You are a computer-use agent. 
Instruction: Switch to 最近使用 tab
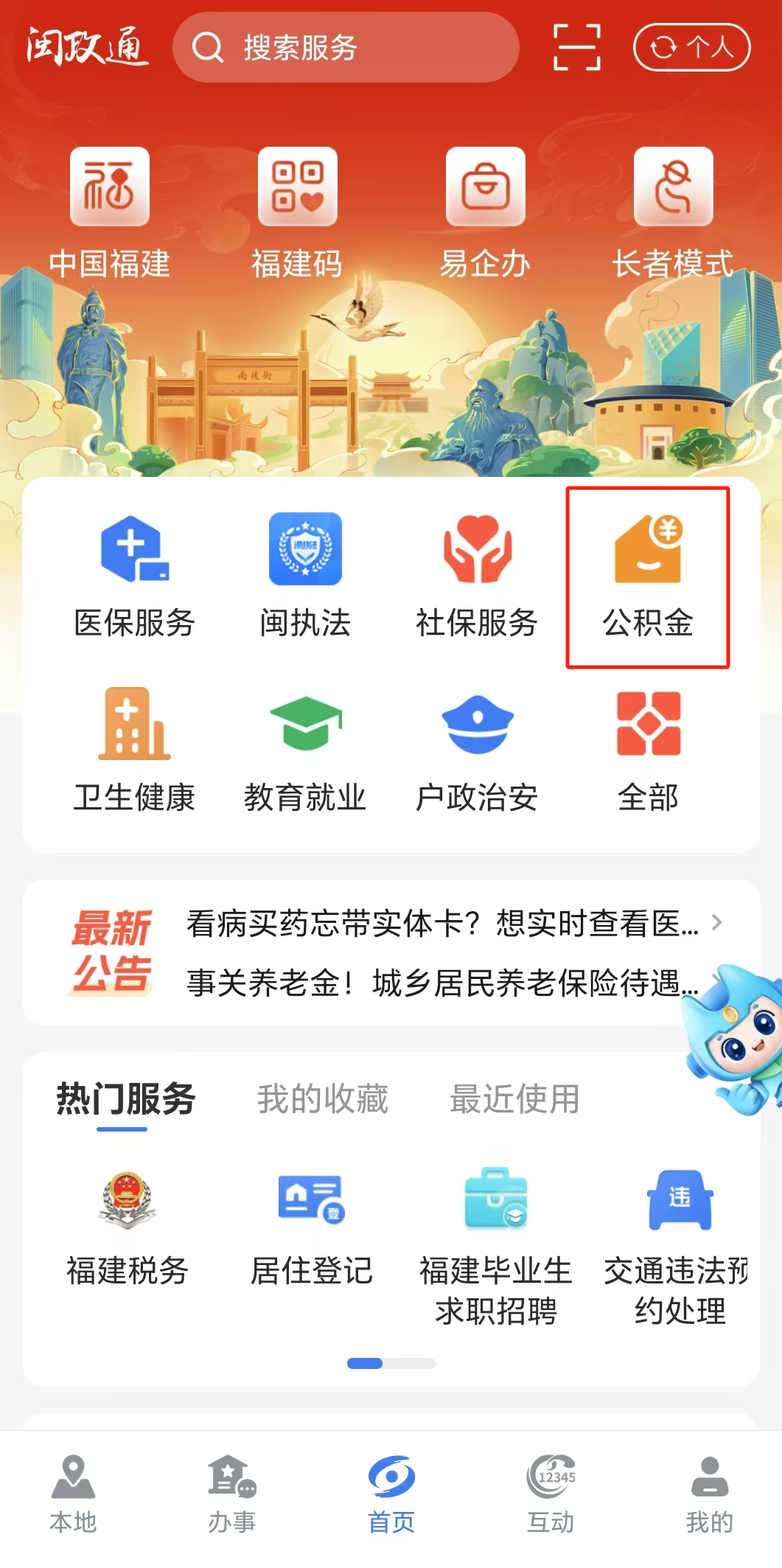514,1098
